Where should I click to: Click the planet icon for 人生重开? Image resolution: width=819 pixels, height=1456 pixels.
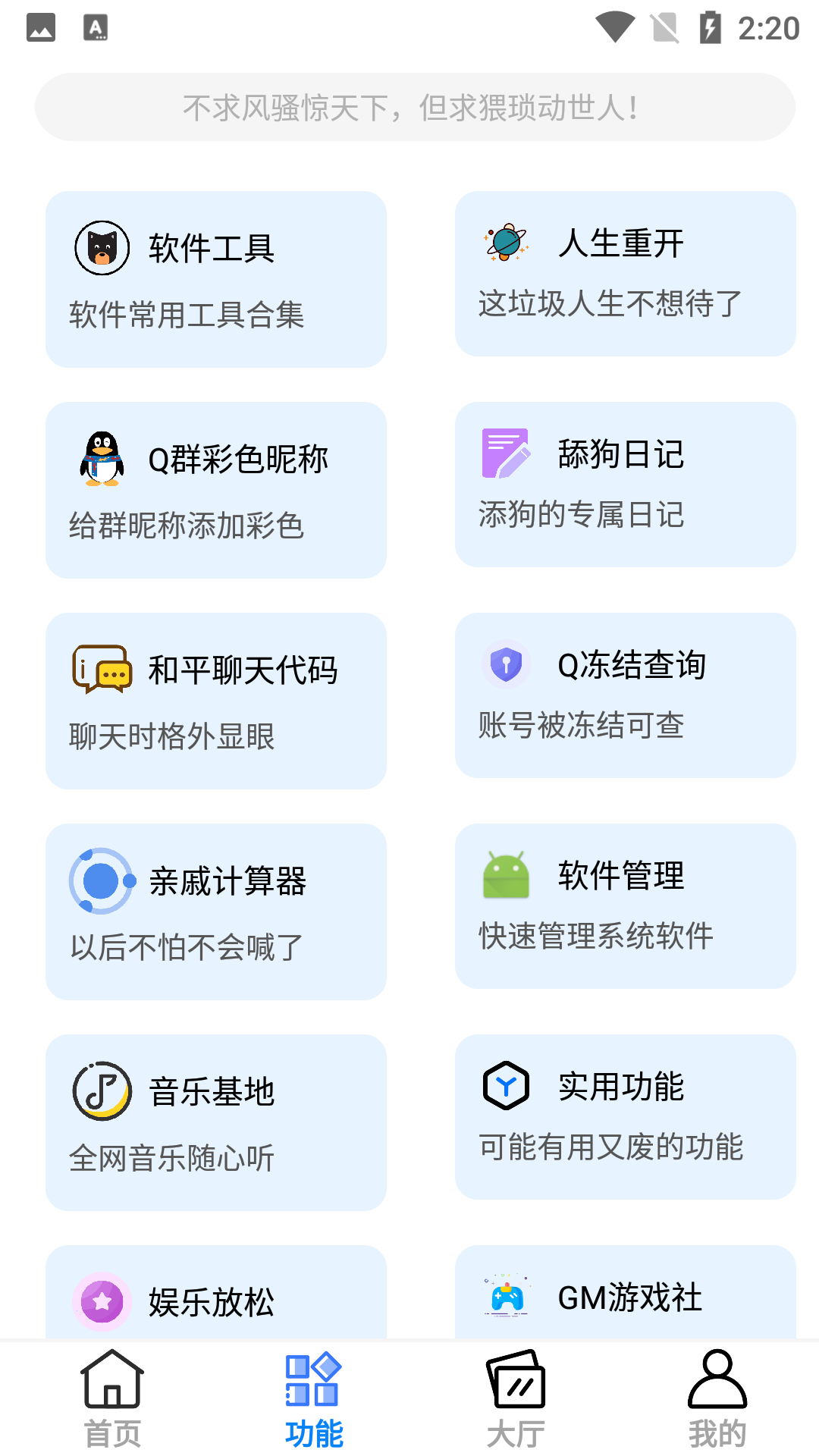point(506,243)
